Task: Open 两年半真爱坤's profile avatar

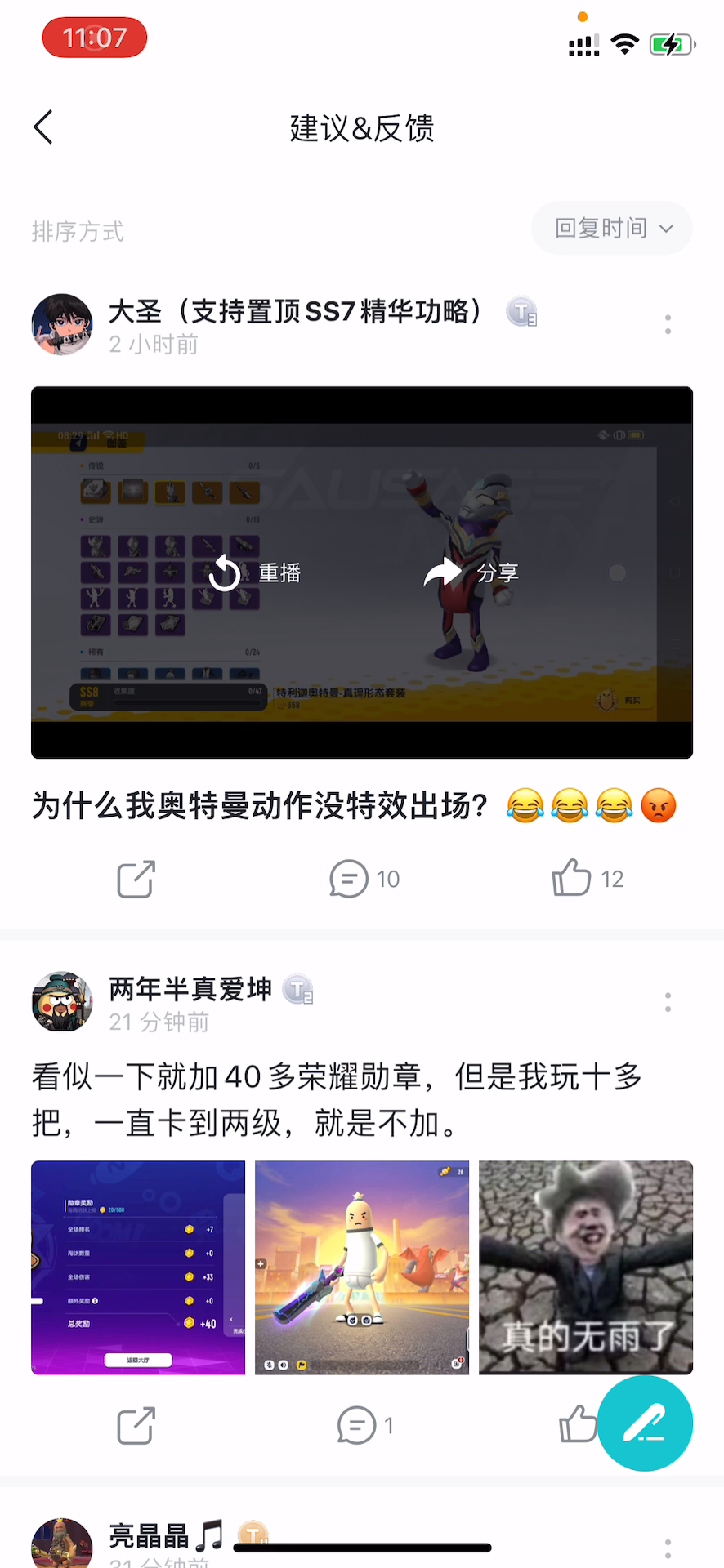Action: tap(62, 1002)
